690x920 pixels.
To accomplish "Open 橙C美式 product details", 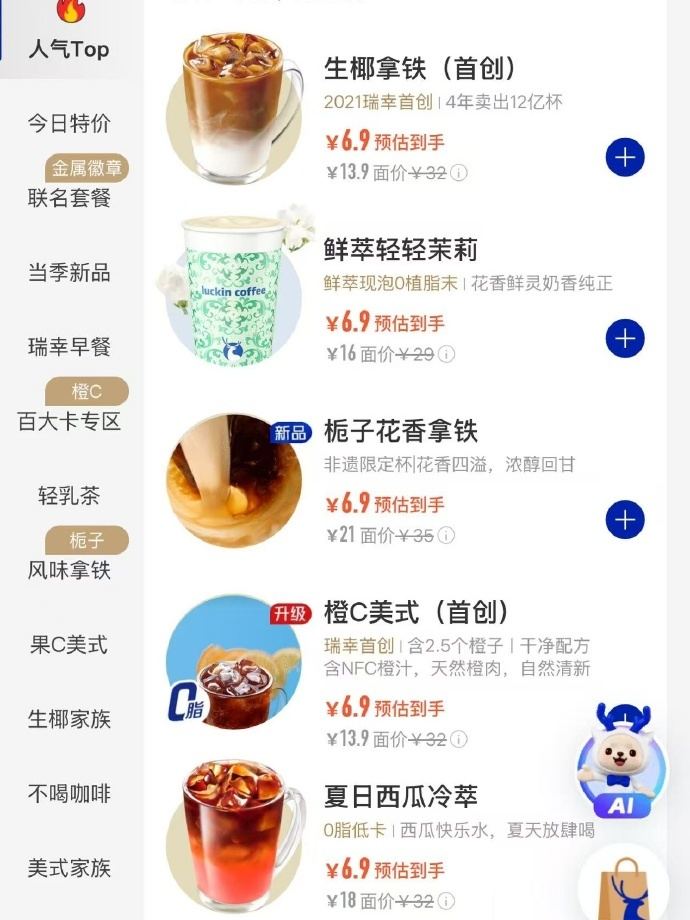I will pos(416,612).
